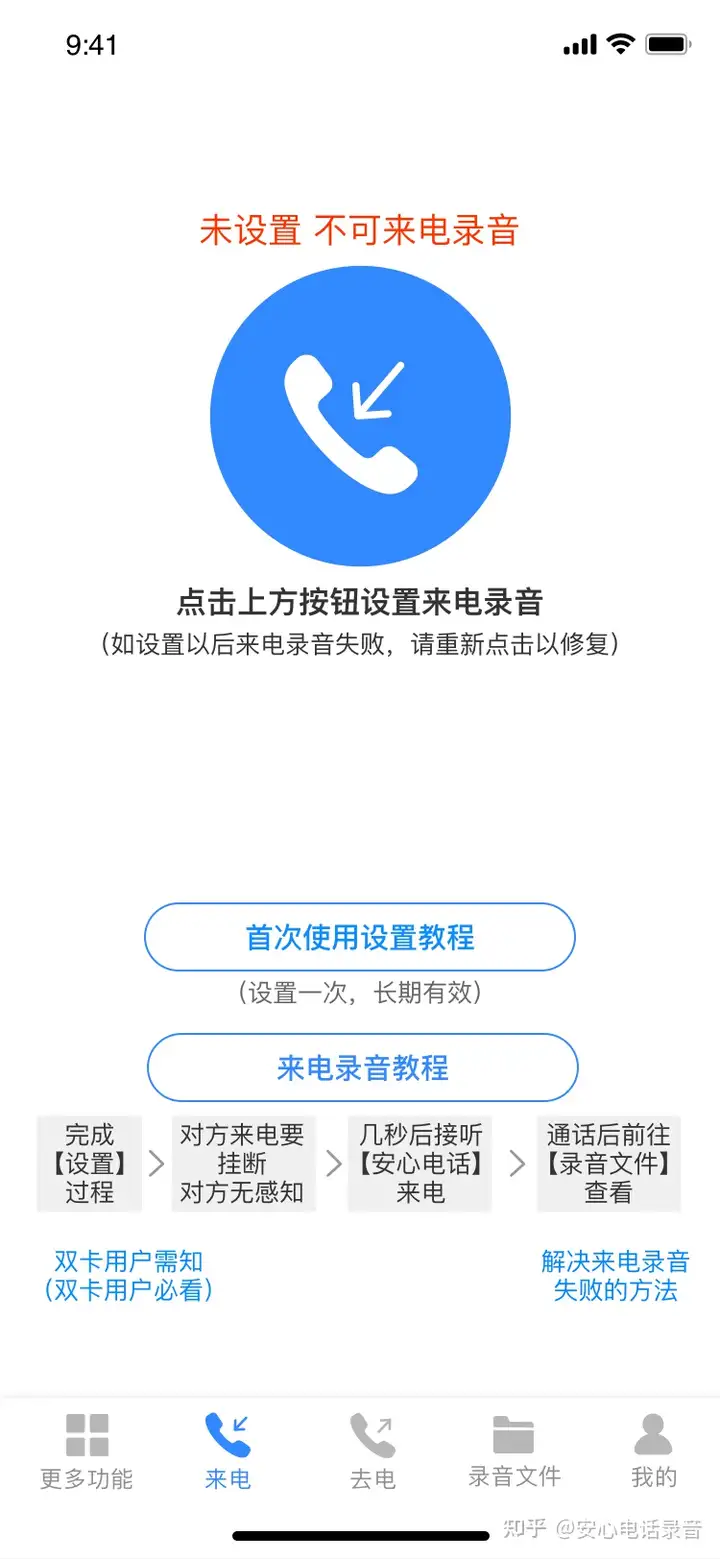The height and width of the screenshot is (1559, 720).
Task: Open 首次使用设置教程 tutorial
Action: 360,937
